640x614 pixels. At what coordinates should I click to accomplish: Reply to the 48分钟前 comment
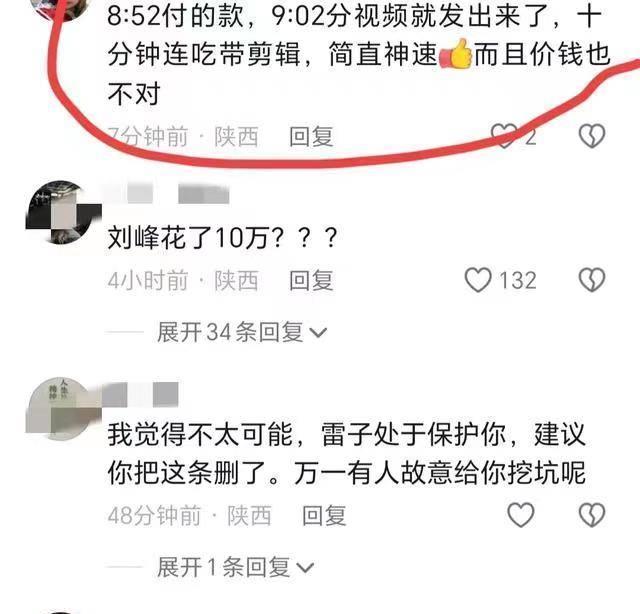click(324, 516)
